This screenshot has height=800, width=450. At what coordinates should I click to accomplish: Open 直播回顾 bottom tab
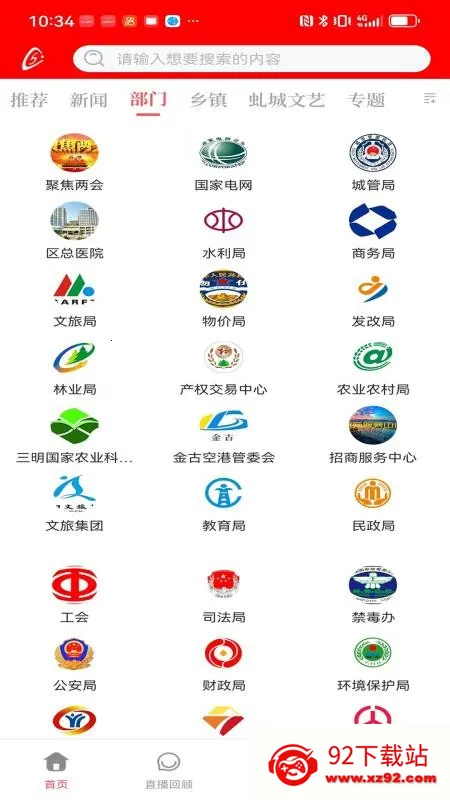168,770
